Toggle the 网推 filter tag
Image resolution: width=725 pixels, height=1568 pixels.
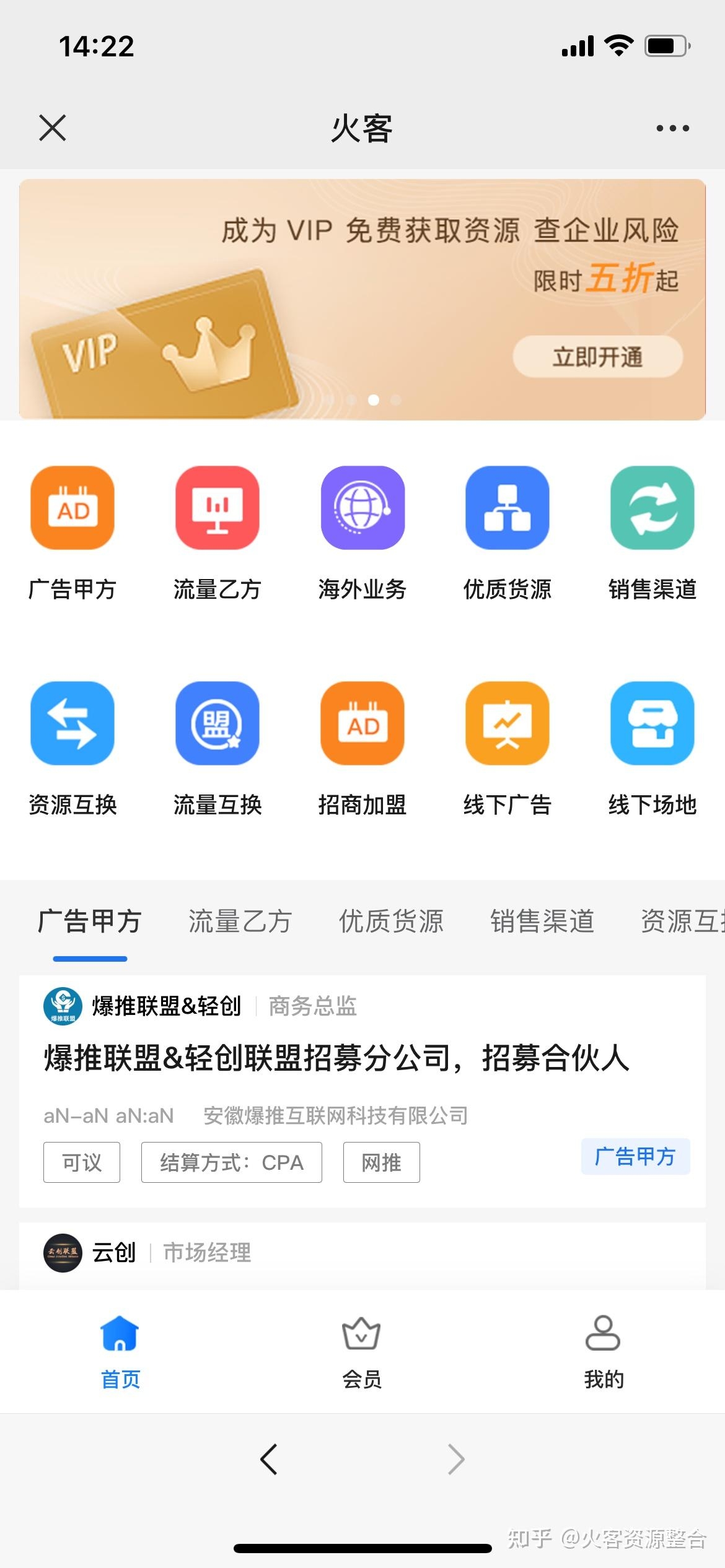point(380,1162)
